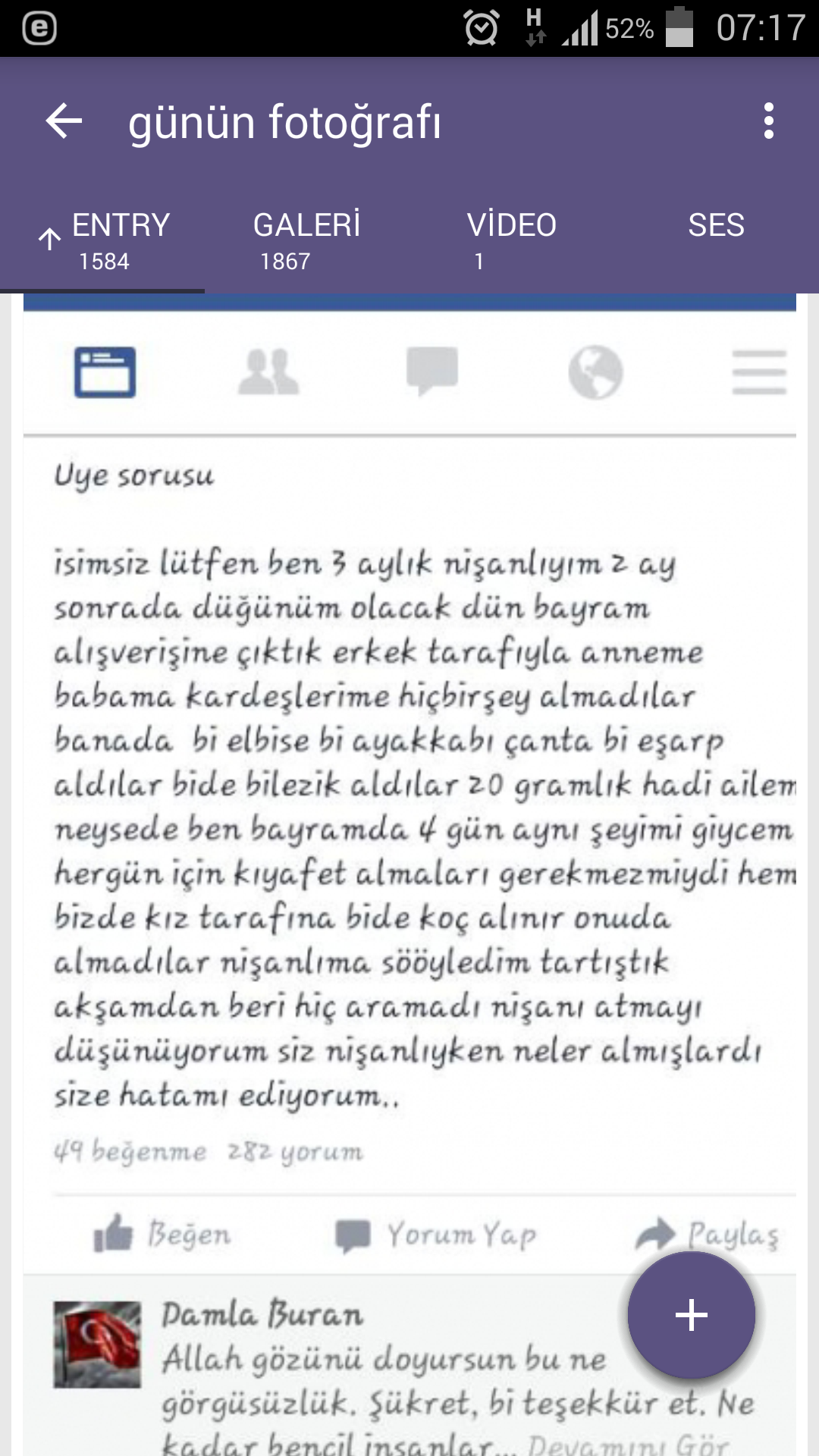Switch to the GALERİ tab
819x1456 pixels.
point(306,240)
